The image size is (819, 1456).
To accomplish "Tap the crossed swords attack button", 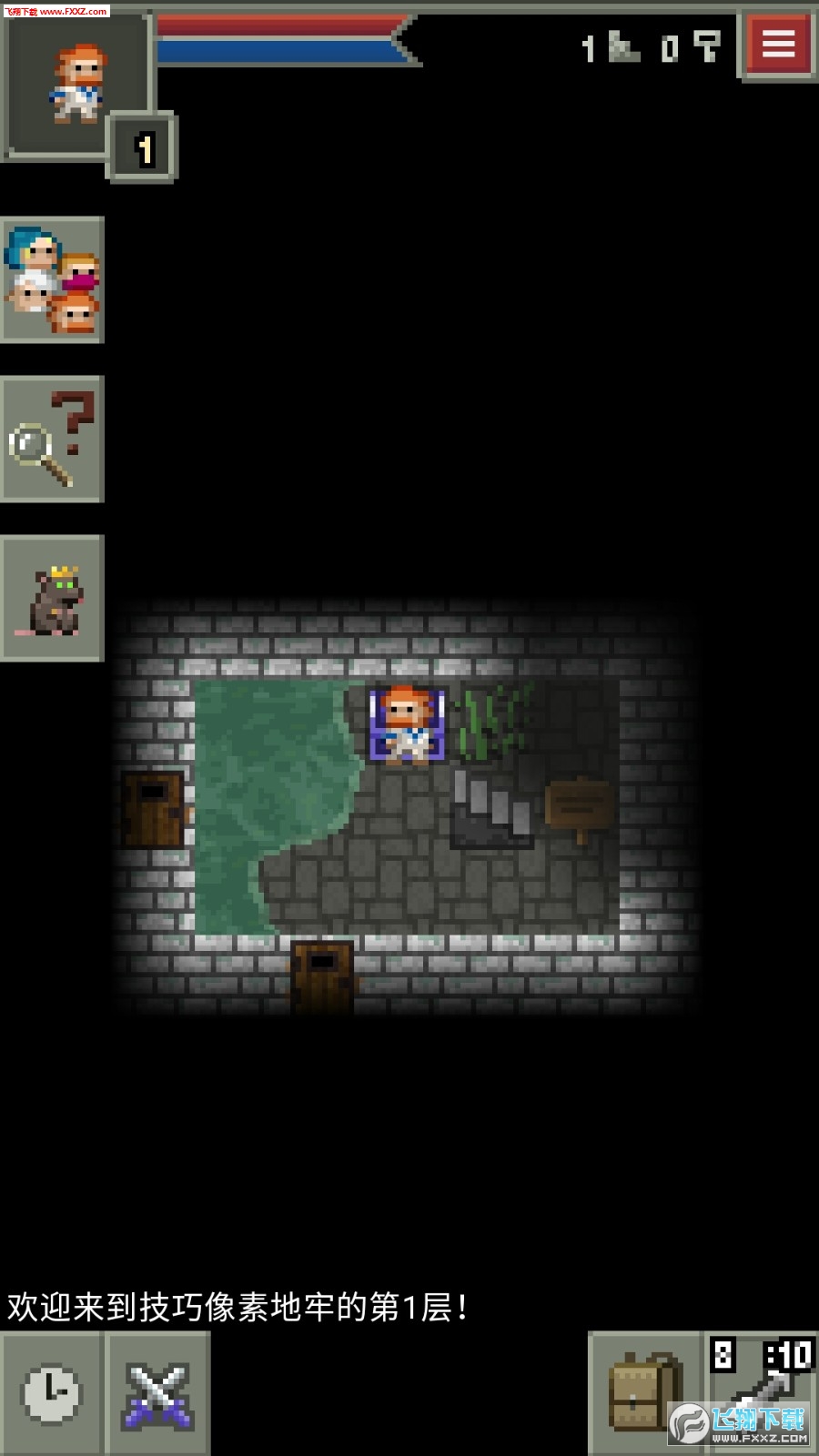I will coord(158,1393).
